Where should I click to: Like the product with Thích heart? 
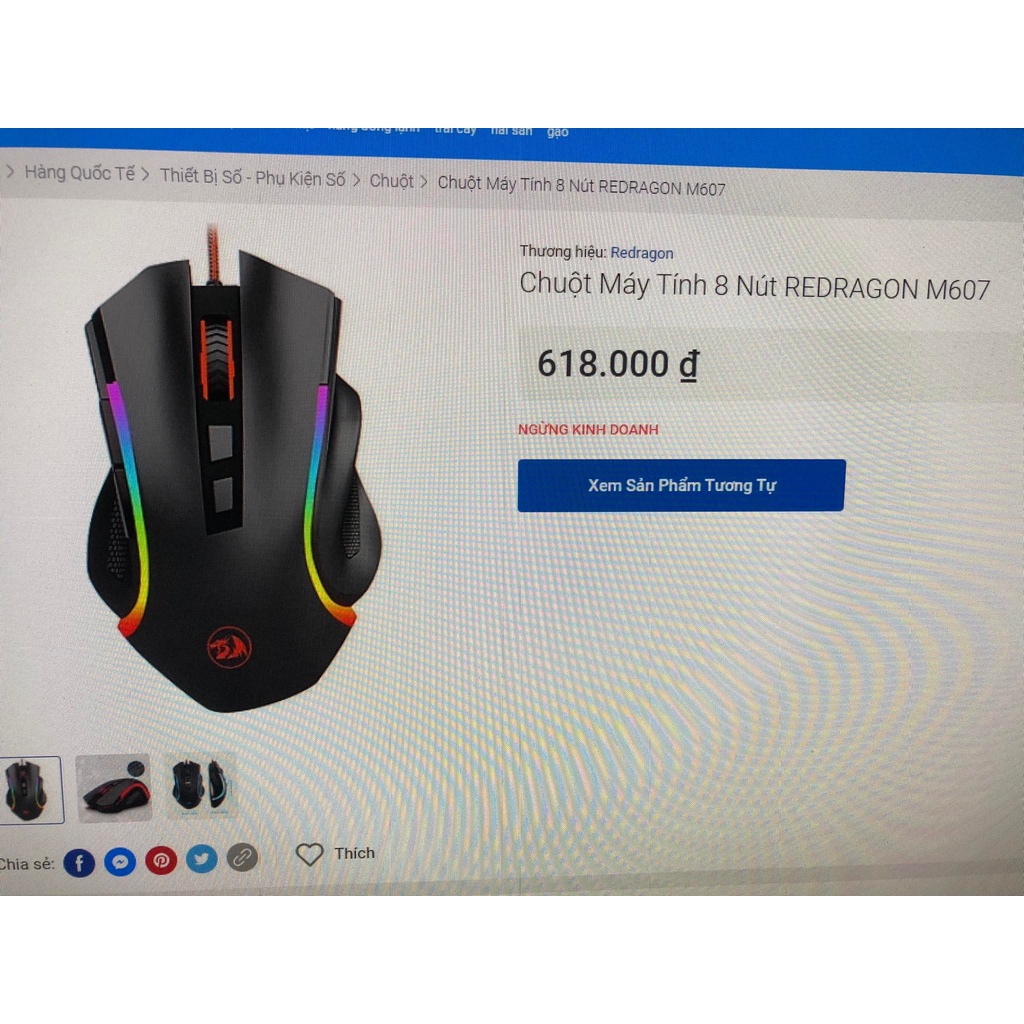tap(336, 854)
